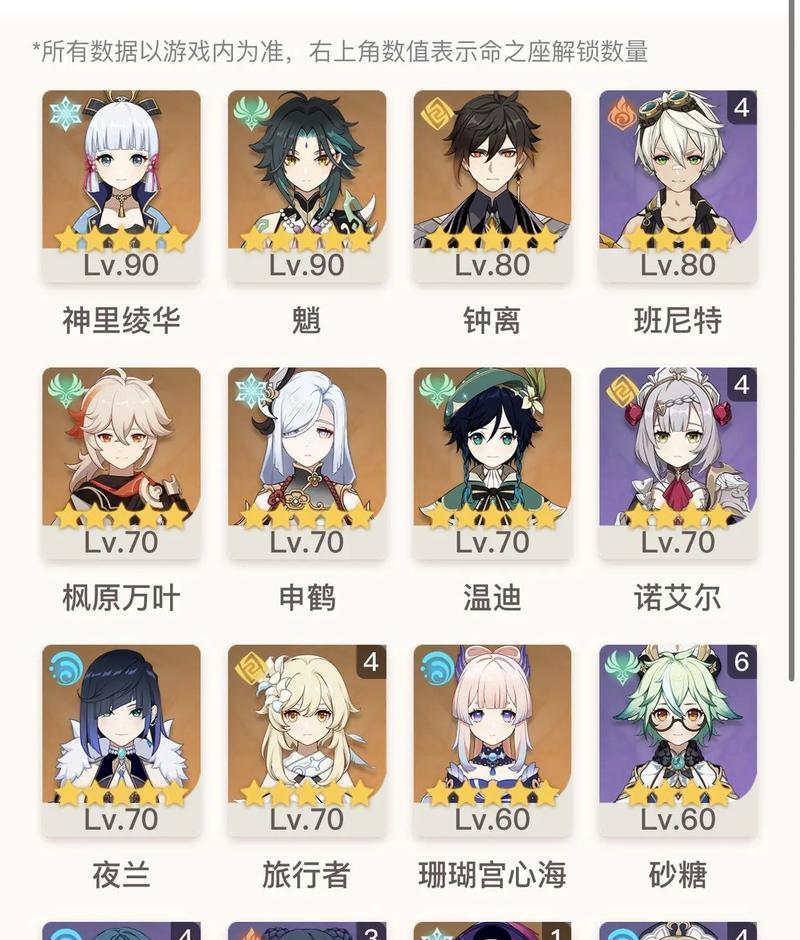800x940 pixels.
Task: Select the 钟离 character card
Action: click(492, 185)
